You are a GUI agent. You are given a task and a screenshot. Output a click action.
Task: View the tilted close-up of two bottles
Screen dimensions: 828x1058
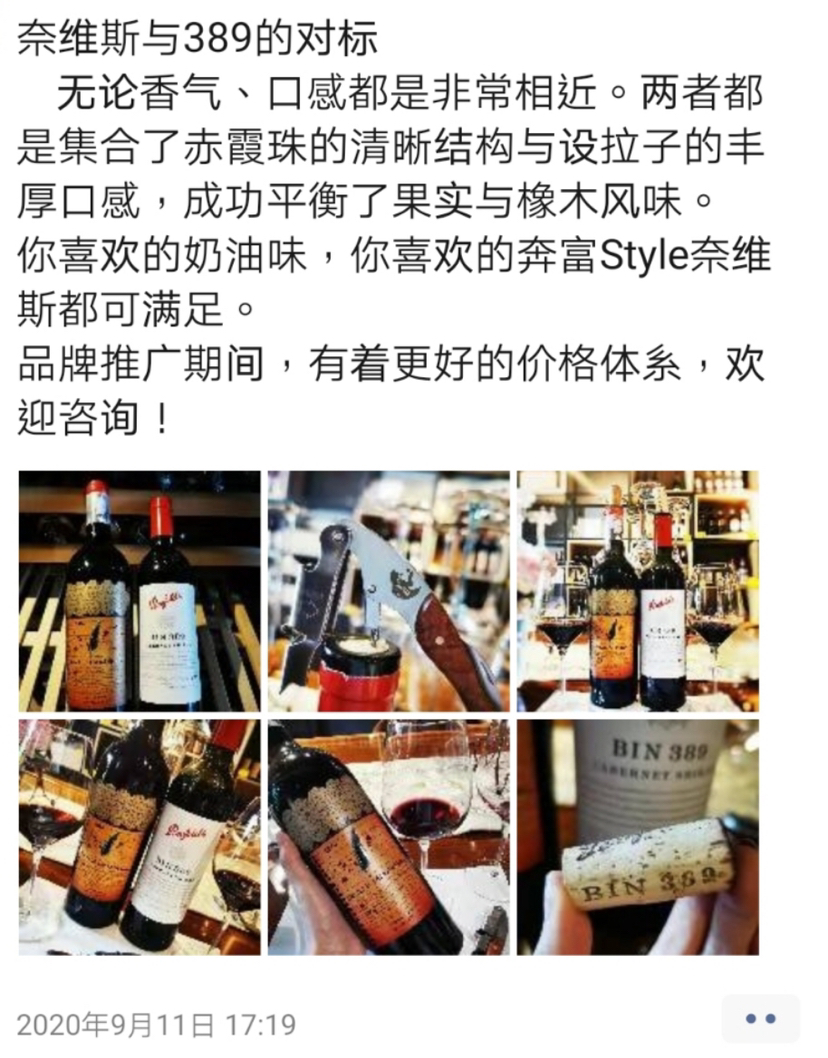click(139, 837)
